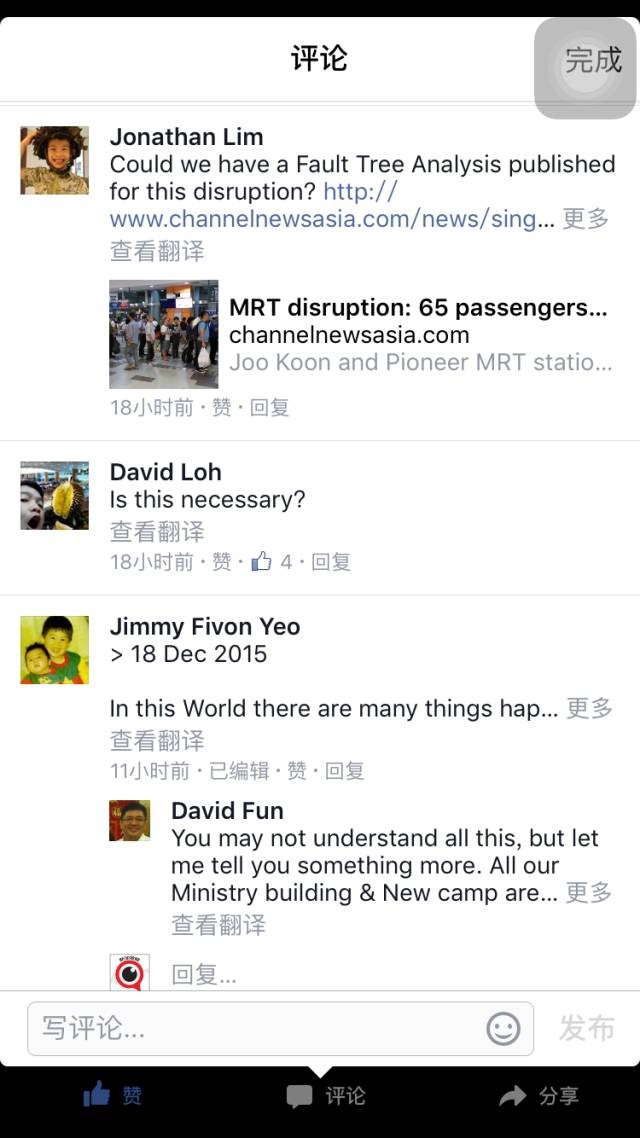
Task: Reply to Jimmy Fivon Yeo's comment
Action: click(345, 771)
